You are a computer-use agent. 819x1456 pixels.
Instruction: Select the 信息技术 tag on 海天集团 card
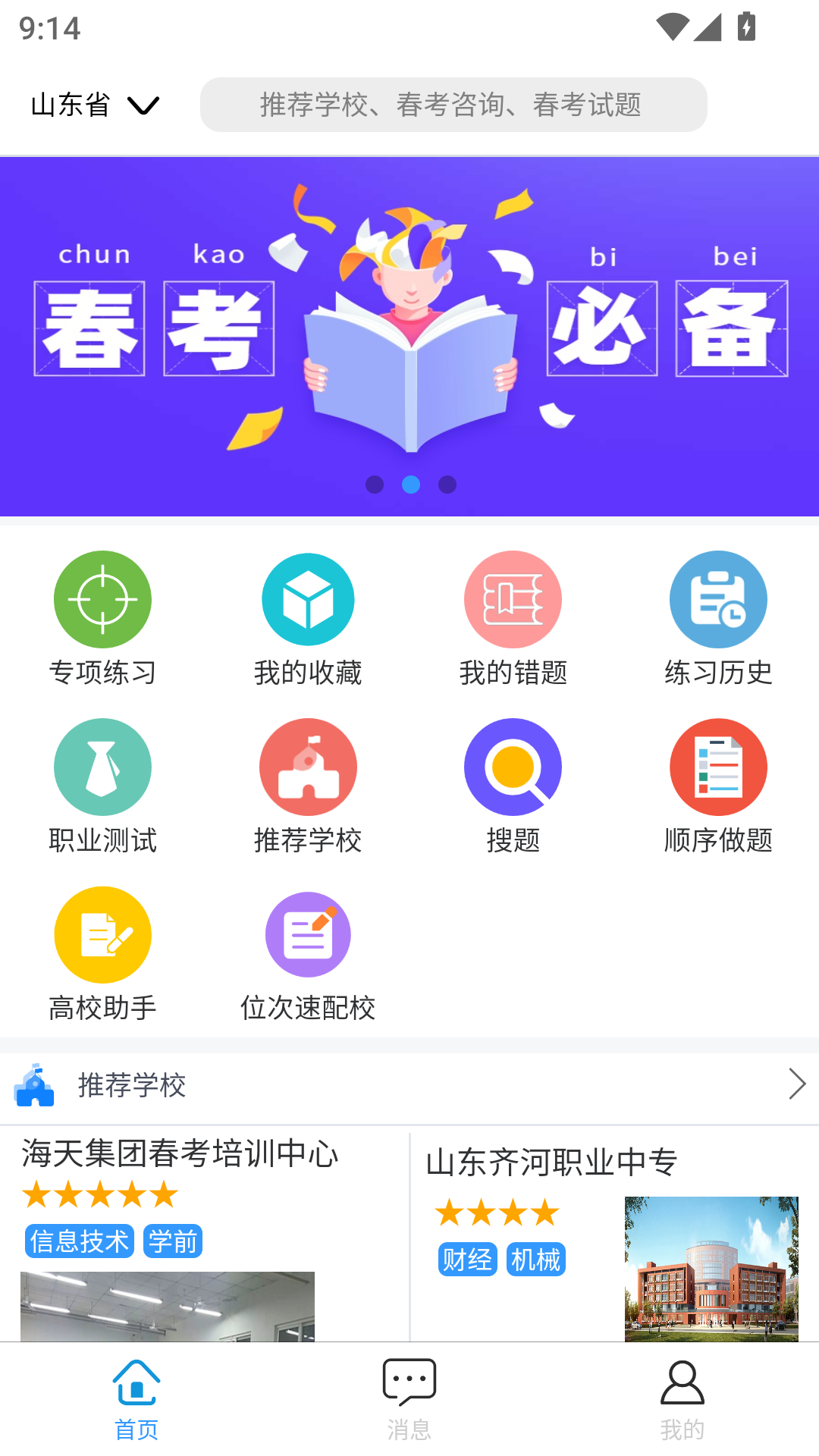coord(79,1241)
